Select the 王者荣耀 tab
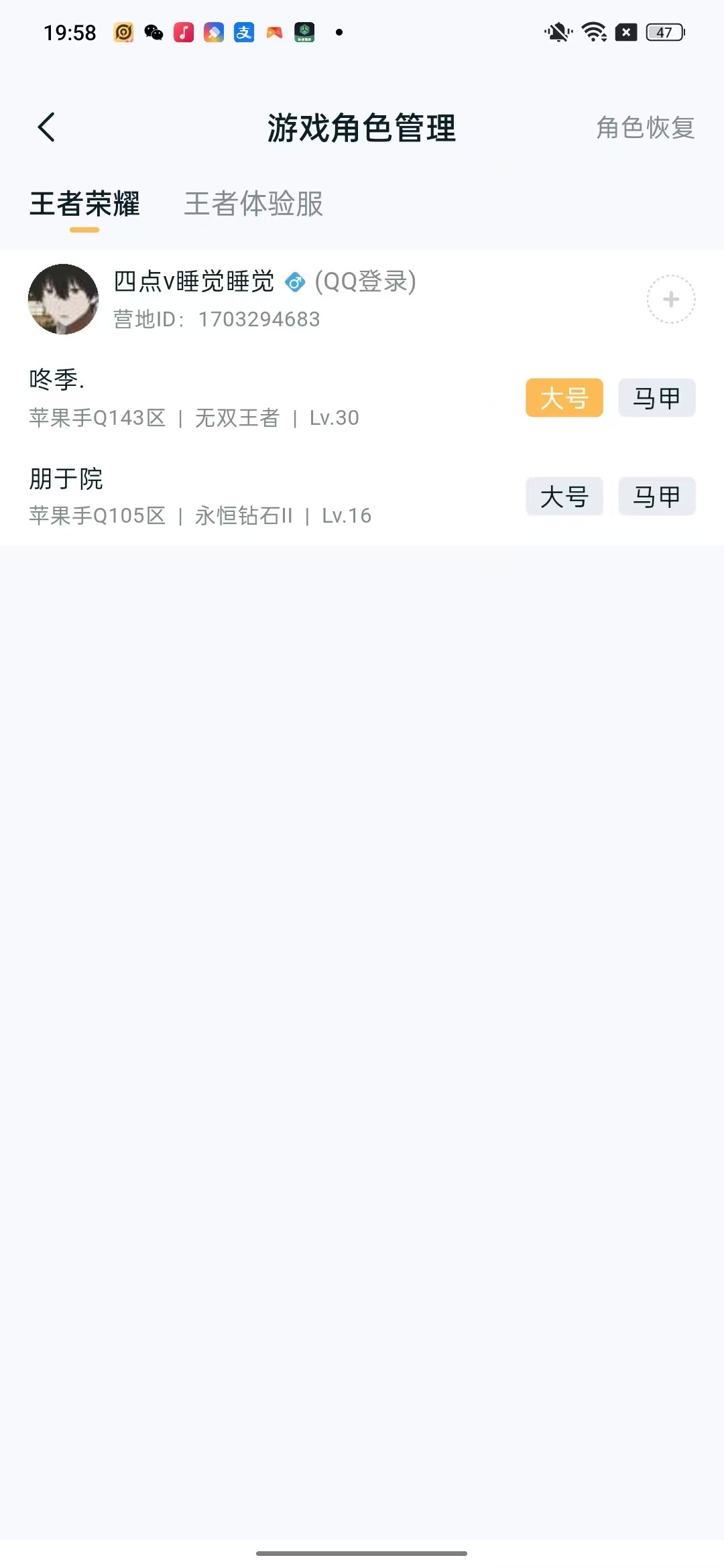The width and height of the screenshot is (724, 1568). (x=85, y=206)
